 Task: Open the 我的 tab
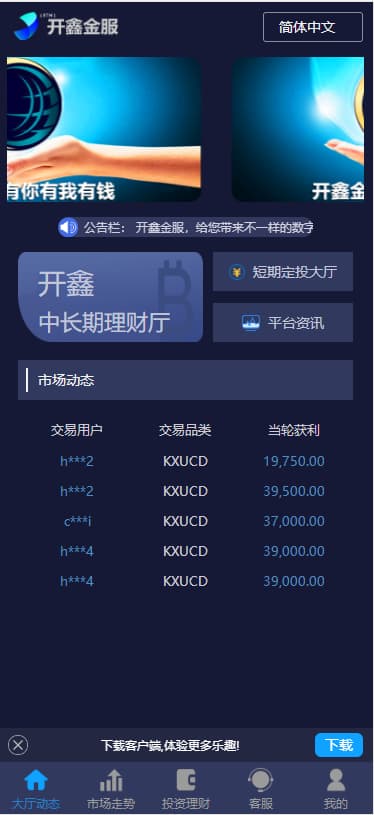(x=336, y=789)
